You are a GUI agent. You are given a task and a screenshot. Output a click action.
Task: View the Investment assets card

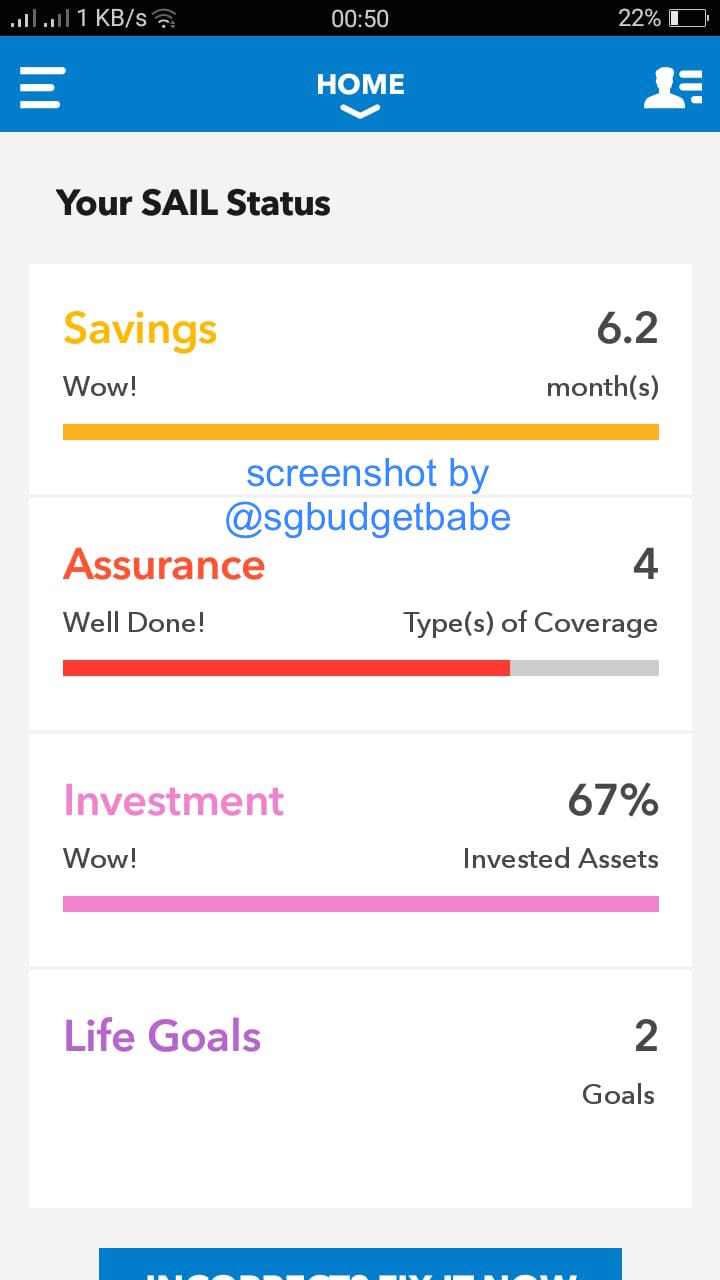[x=360, y=850]
